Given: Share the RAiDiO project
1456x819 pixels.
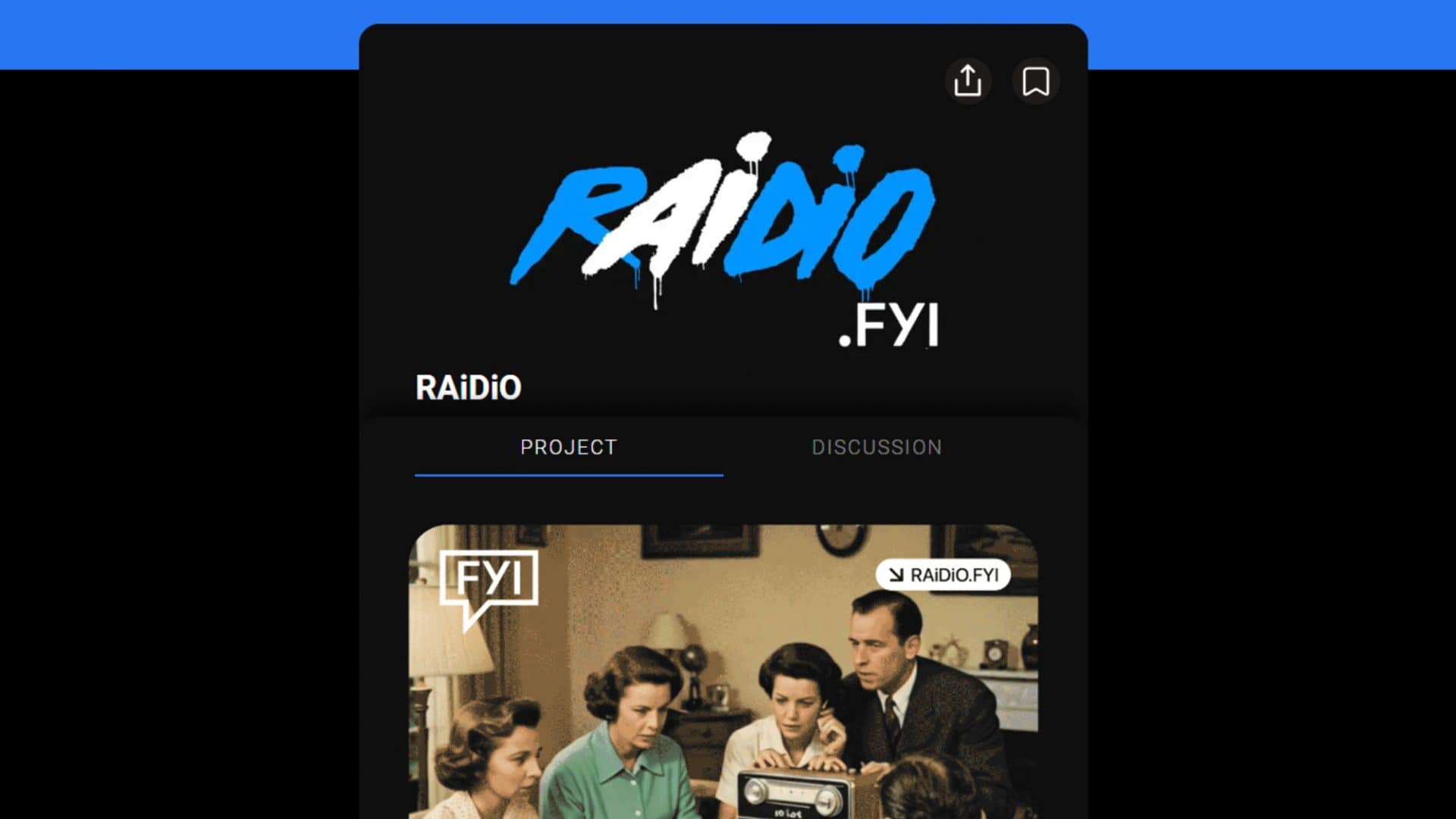Looking at the screenshot, I should [968, 81].
